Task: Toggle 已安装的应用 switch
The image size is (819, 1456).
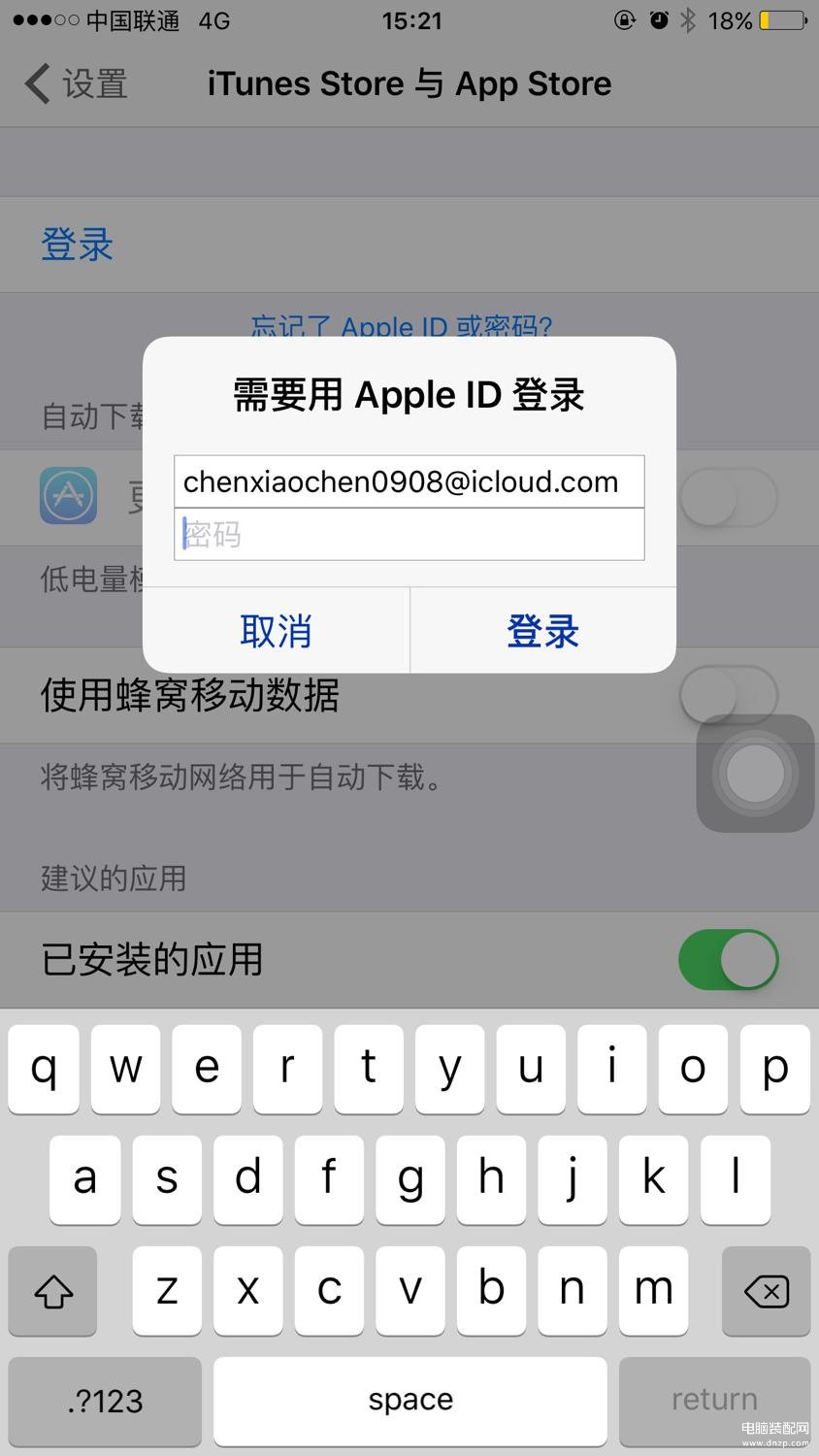Action: tap(729, 959)
